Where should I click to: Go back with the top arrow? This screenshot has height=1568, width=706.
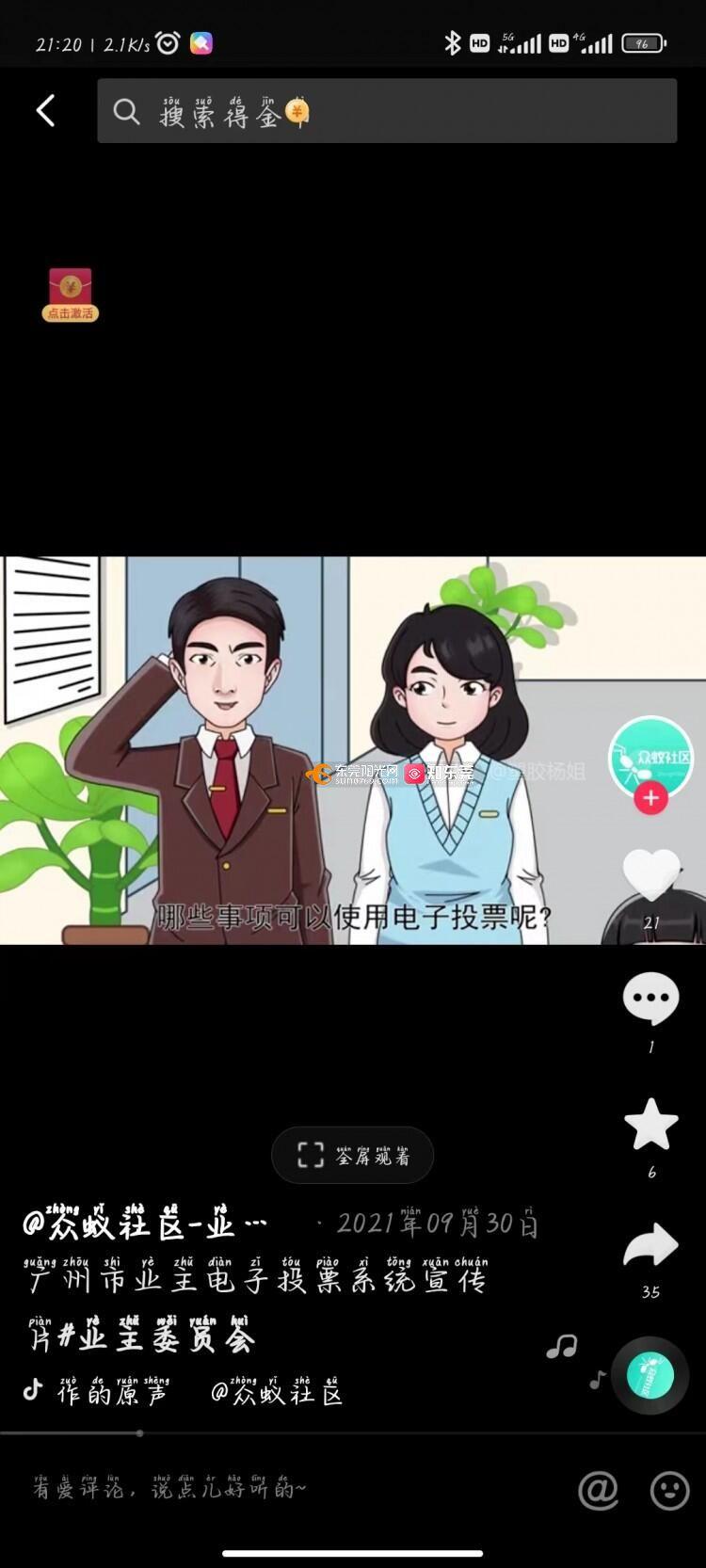click(45, 111)
